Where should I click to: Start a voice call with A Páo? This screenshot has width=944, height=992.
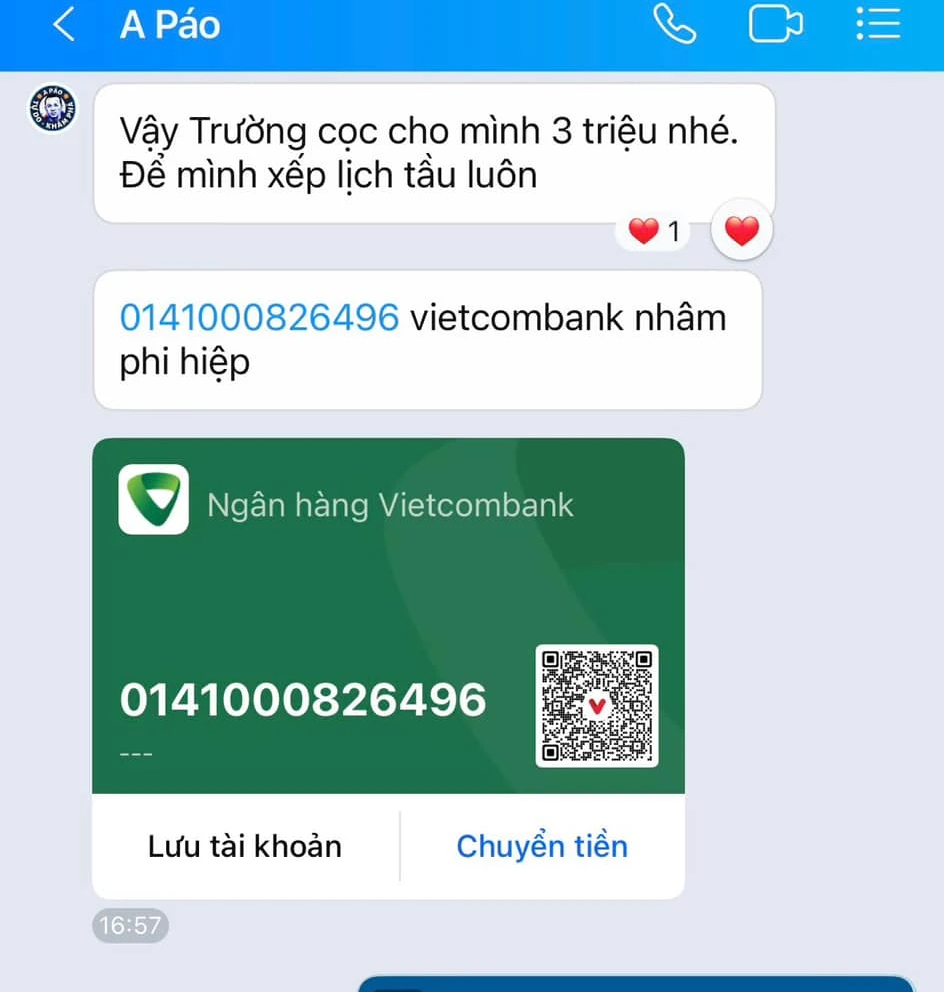674,24
